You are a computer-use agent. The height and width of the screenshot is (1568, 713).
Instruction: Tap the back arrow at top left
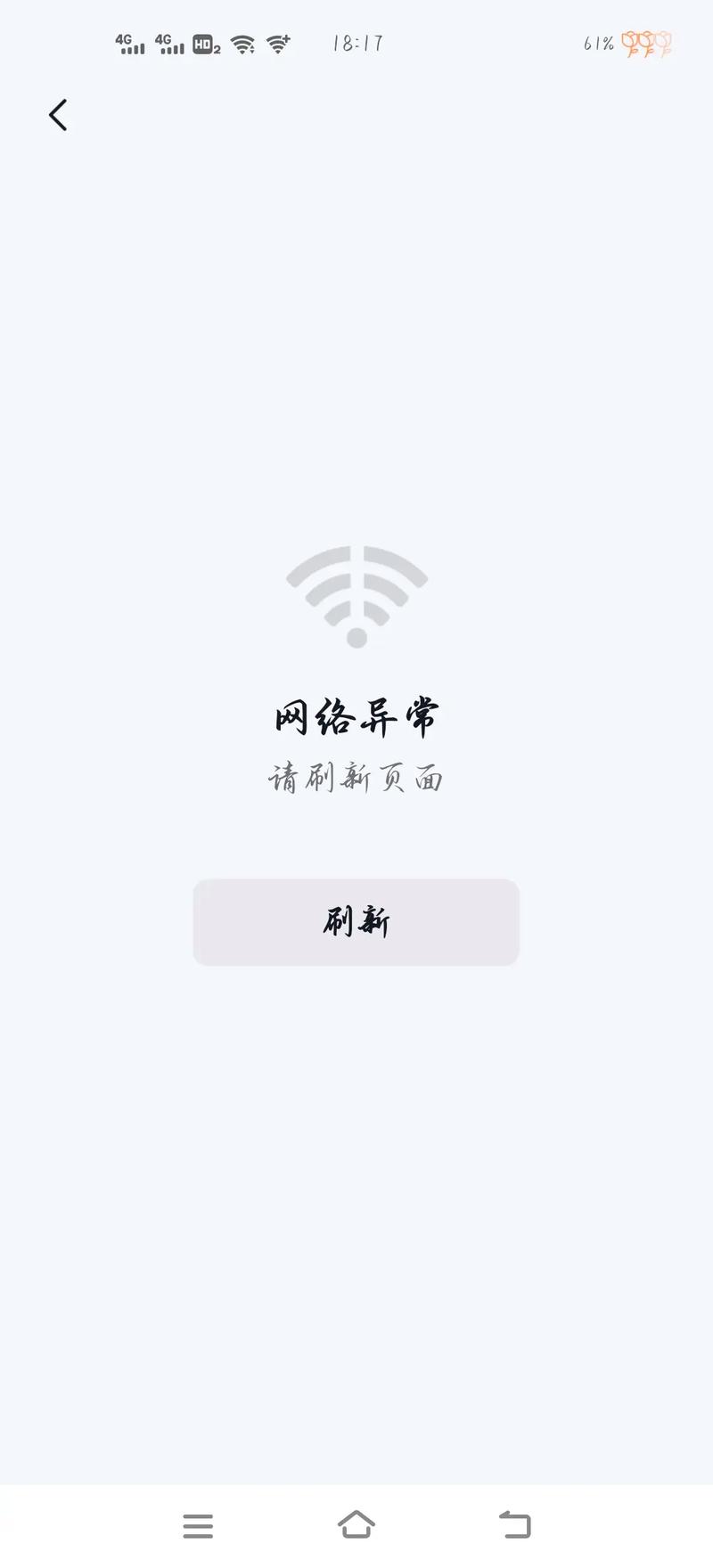coord(58,114)
